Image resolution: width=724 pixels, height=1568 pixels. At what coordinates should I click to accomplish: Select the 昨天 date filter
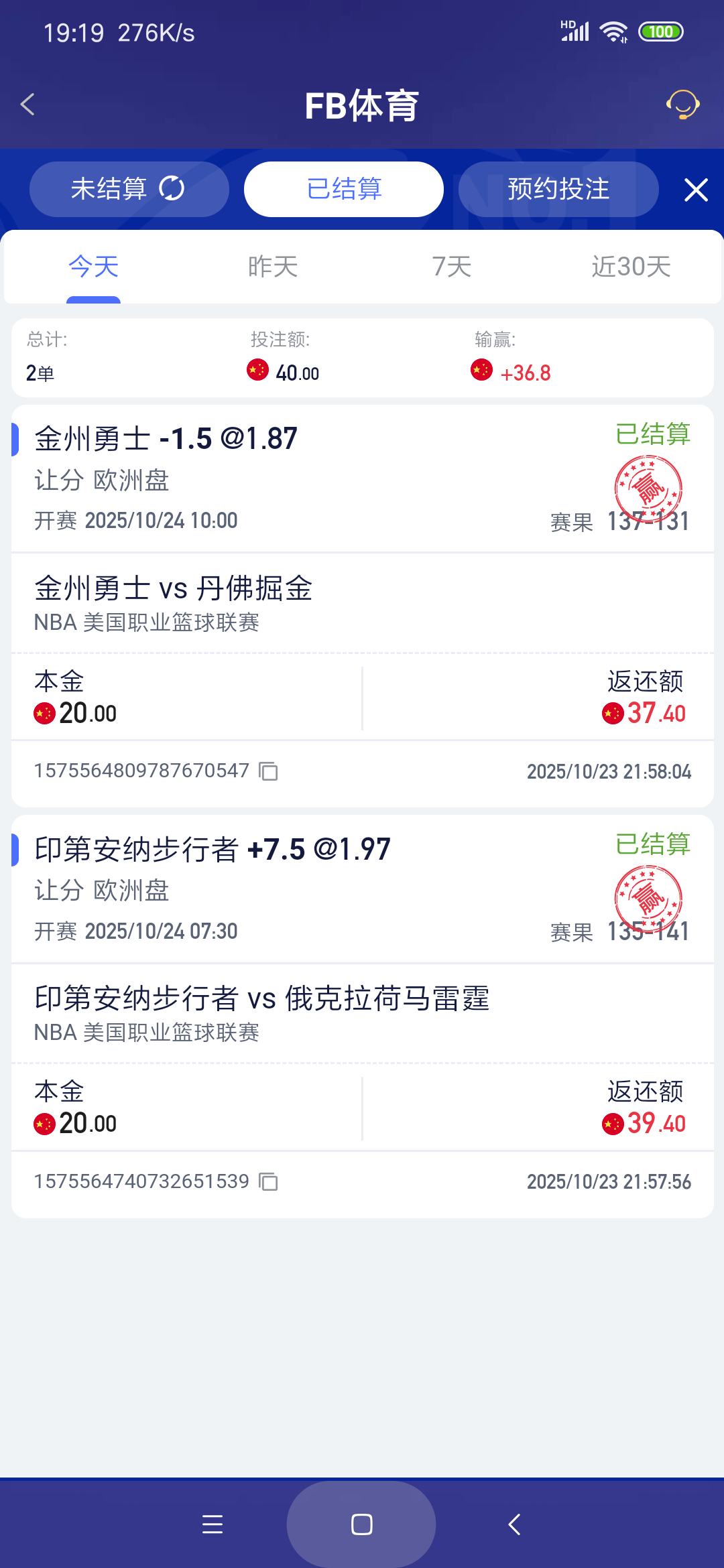click(271, 266)
